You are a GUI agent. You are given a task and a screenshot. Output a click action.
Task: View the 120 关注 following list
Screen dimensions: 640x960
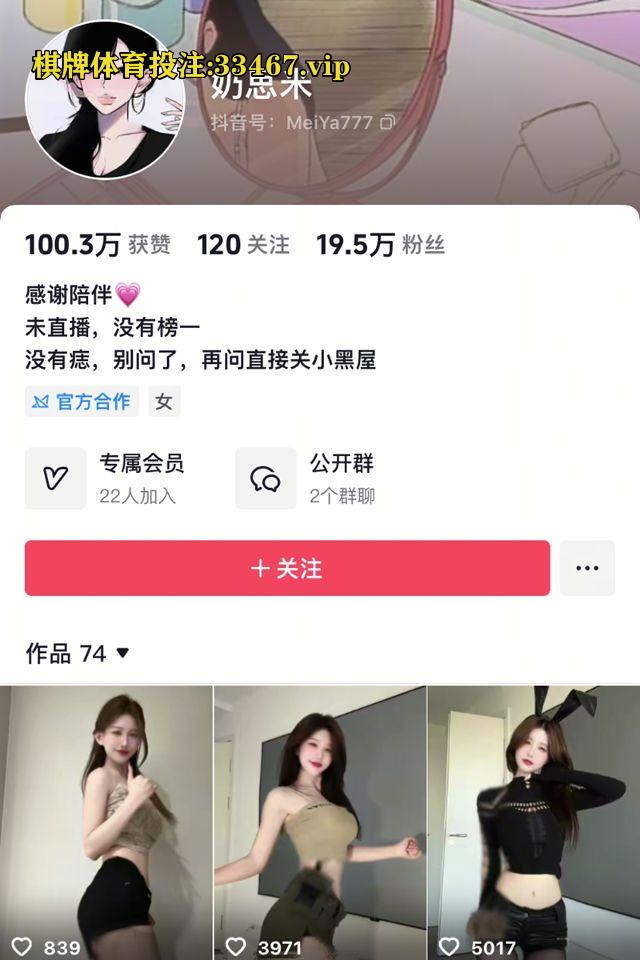pyautogui.click(x=243, y=245)
